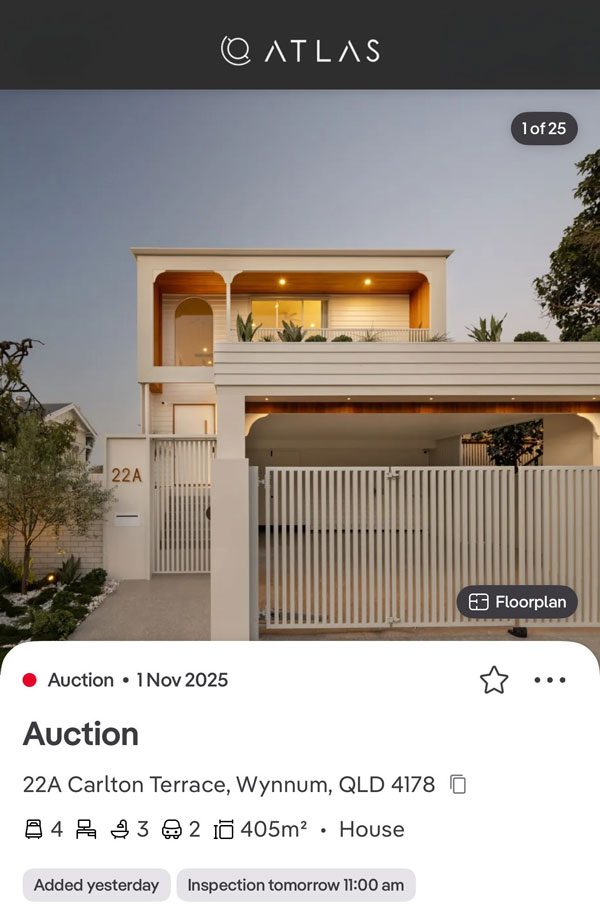Copy the property address
The image size is (600, 922).
coord(458,784)
